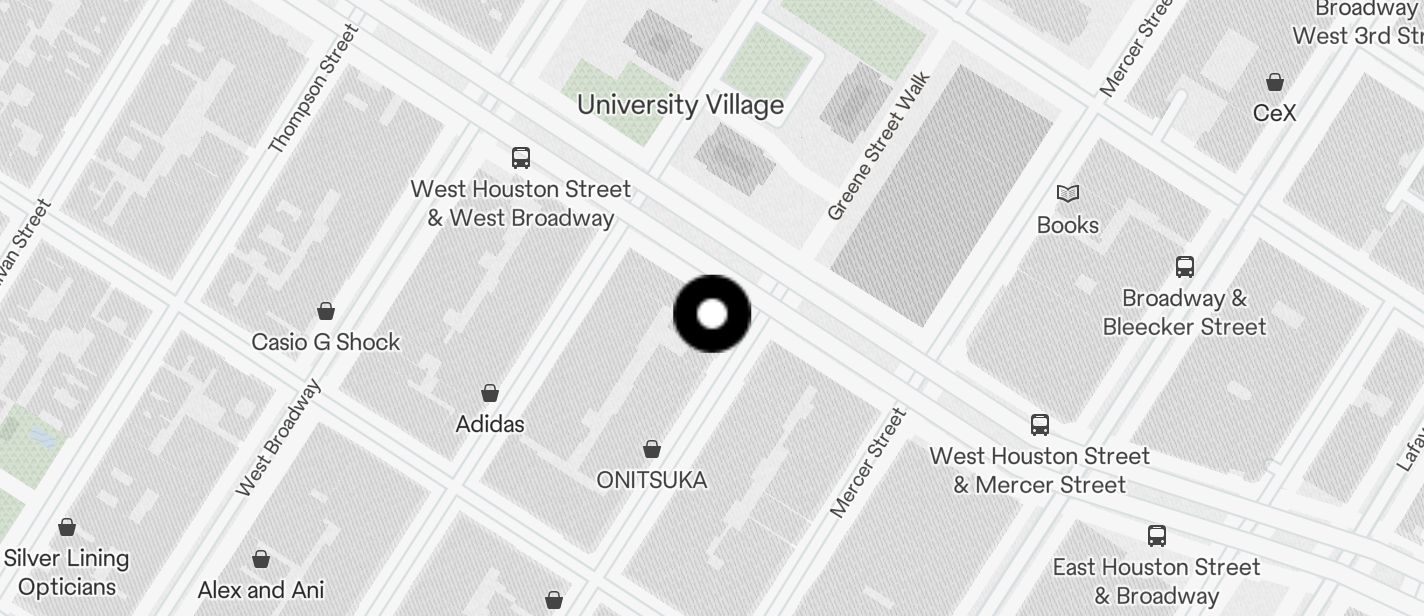The width and height of the screenshot is (1424, 616).
Task: Open the Silver Lining Opticians marker
Action: point(67,527)
